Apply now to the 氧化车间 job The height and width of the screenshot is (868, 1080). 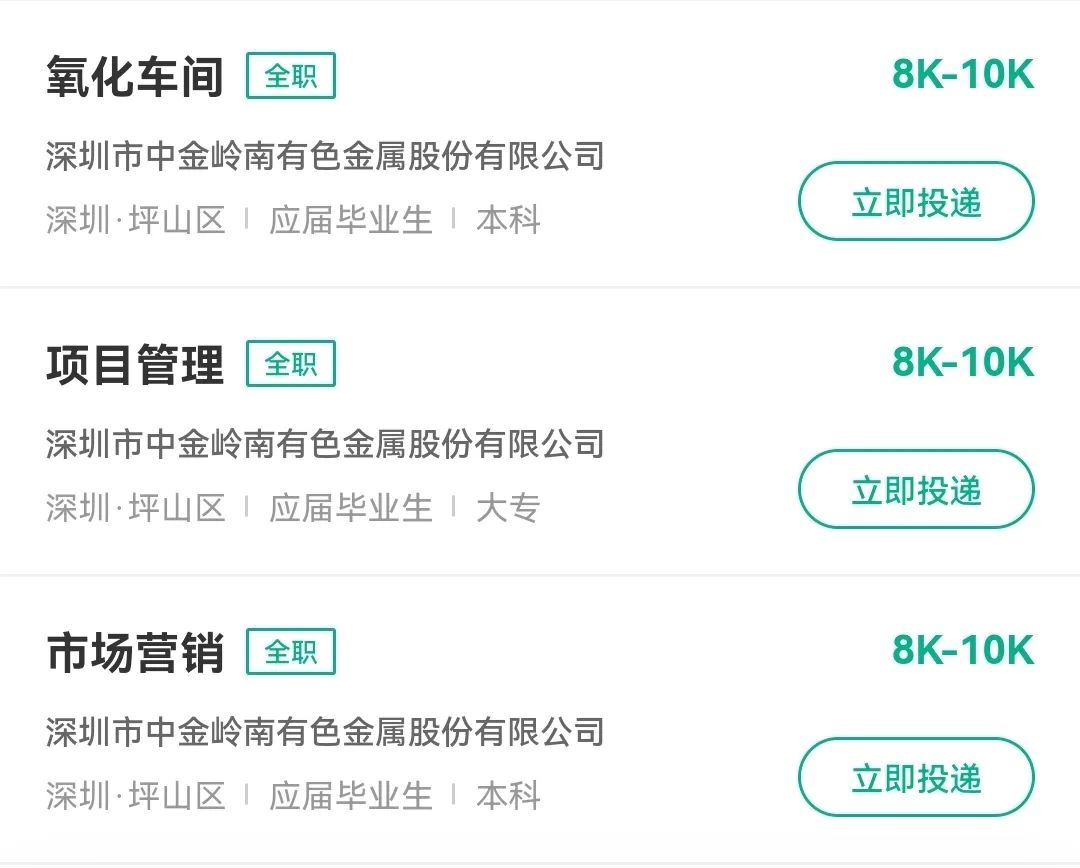(915, 202)
